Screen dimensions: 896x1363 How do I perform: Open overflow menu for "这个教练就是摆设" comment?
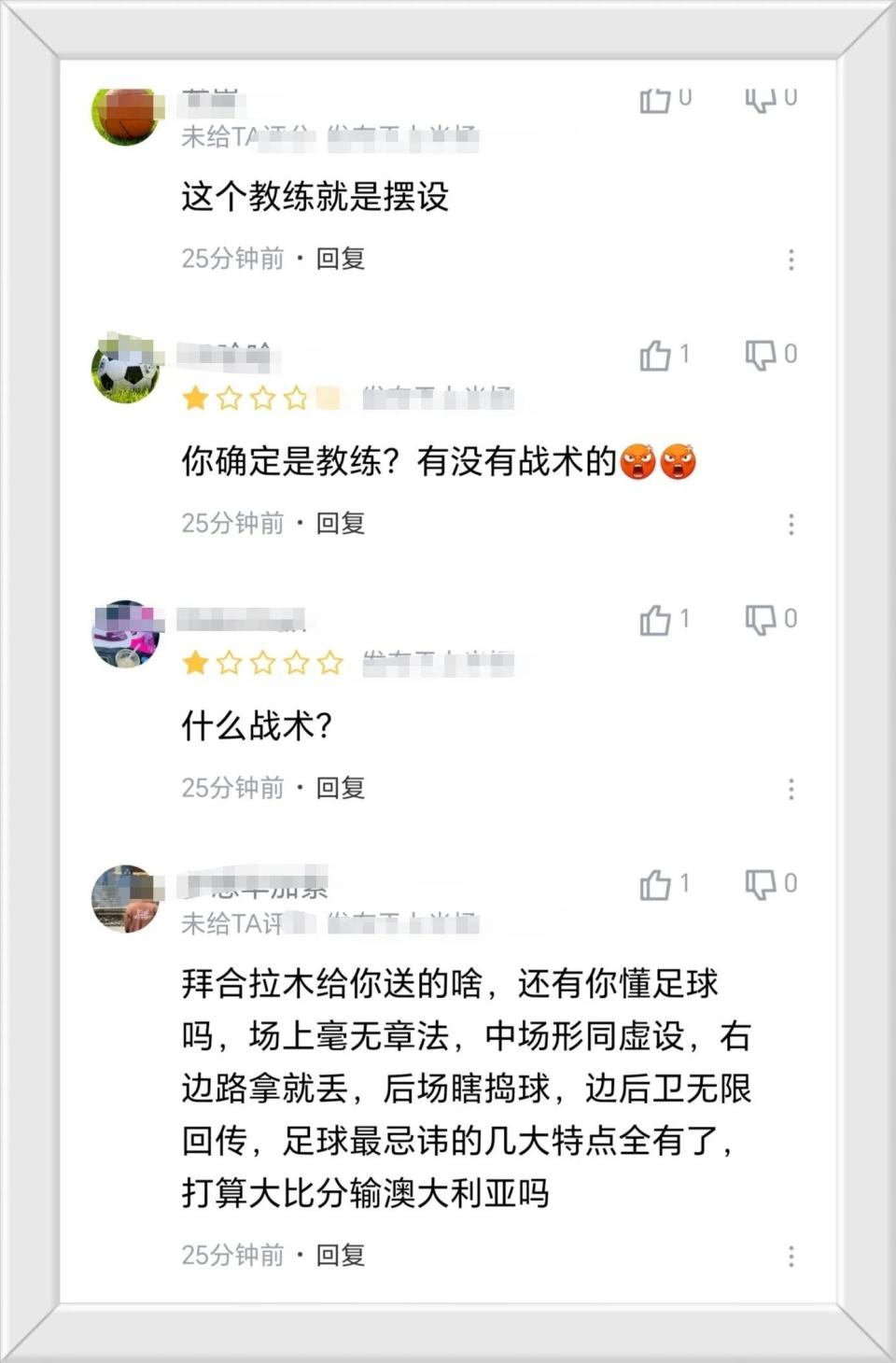791,260
